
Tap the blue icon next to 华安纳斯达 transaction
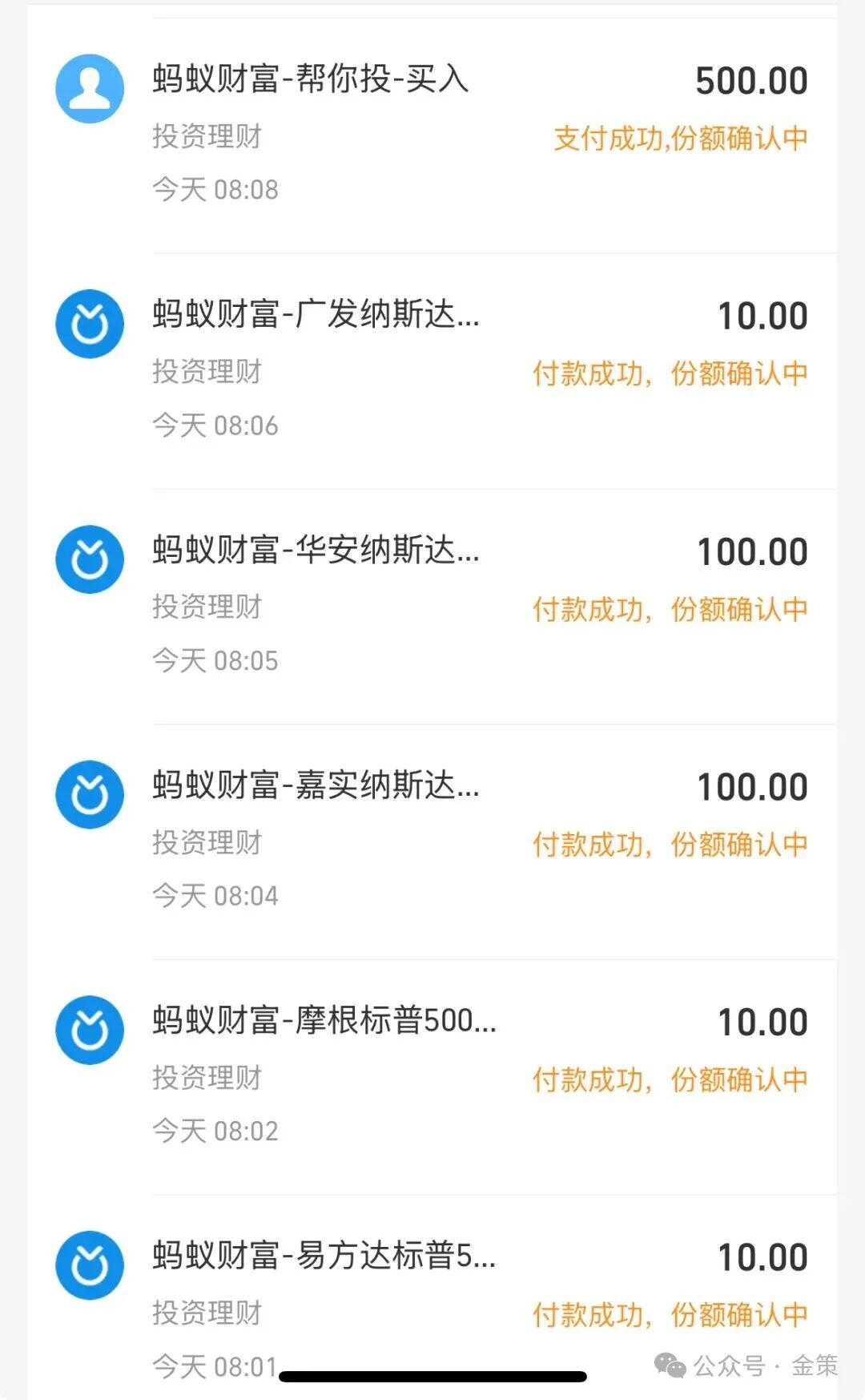point(90,559)
